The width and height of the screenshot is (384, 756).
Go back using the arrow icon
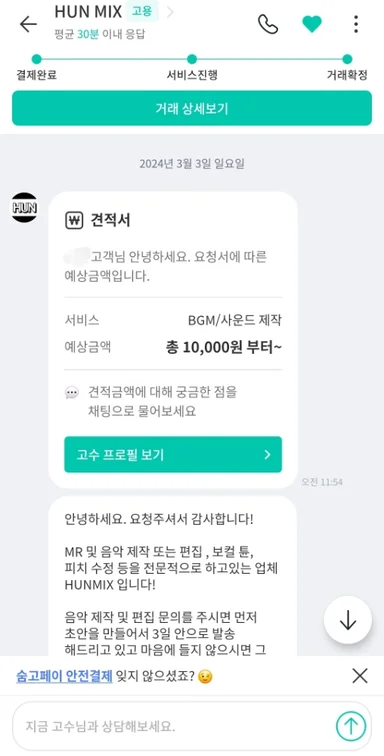pyautogui.click(x=28, y=24)
